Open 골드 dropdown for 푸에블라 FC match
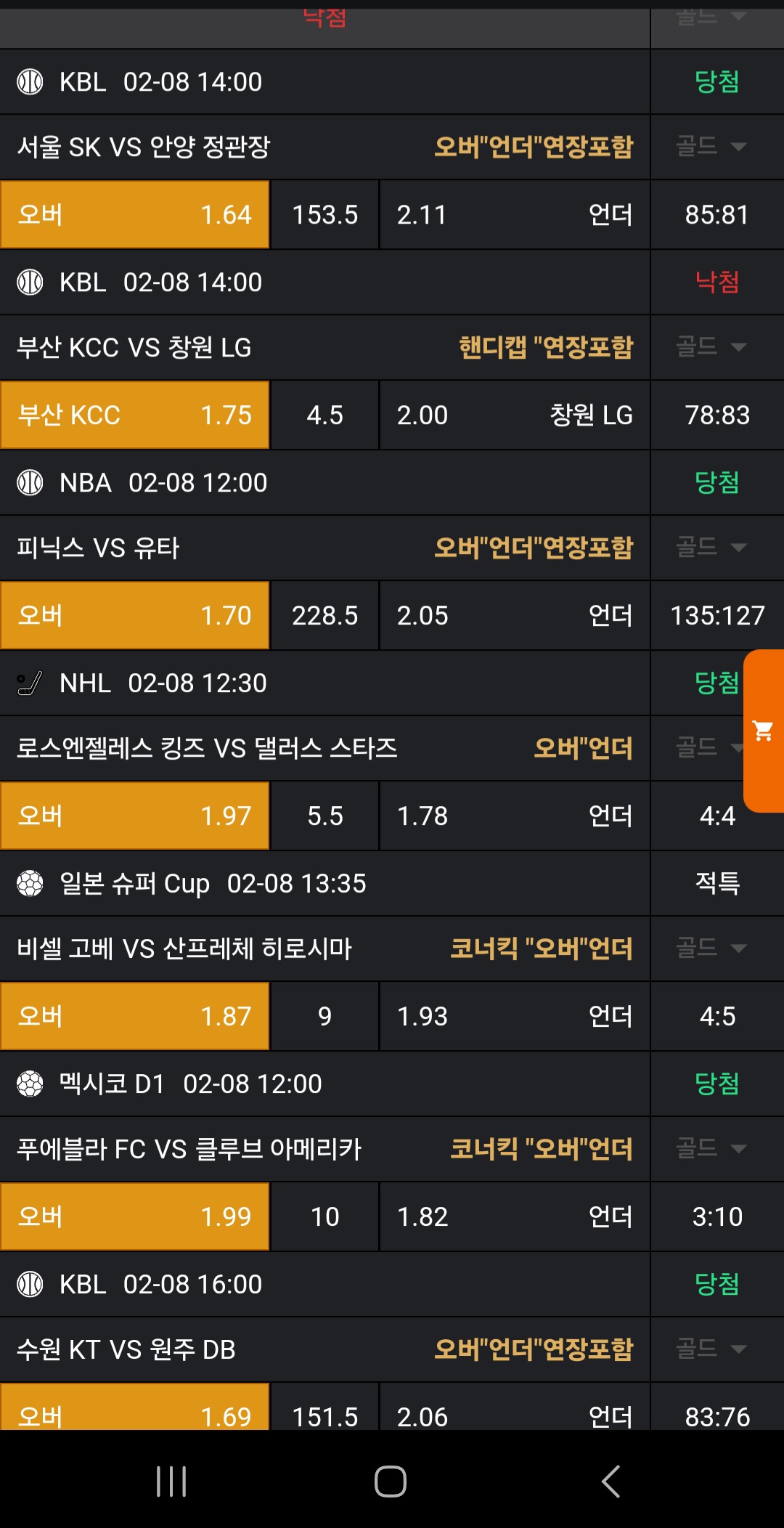 click(711, 1149)
